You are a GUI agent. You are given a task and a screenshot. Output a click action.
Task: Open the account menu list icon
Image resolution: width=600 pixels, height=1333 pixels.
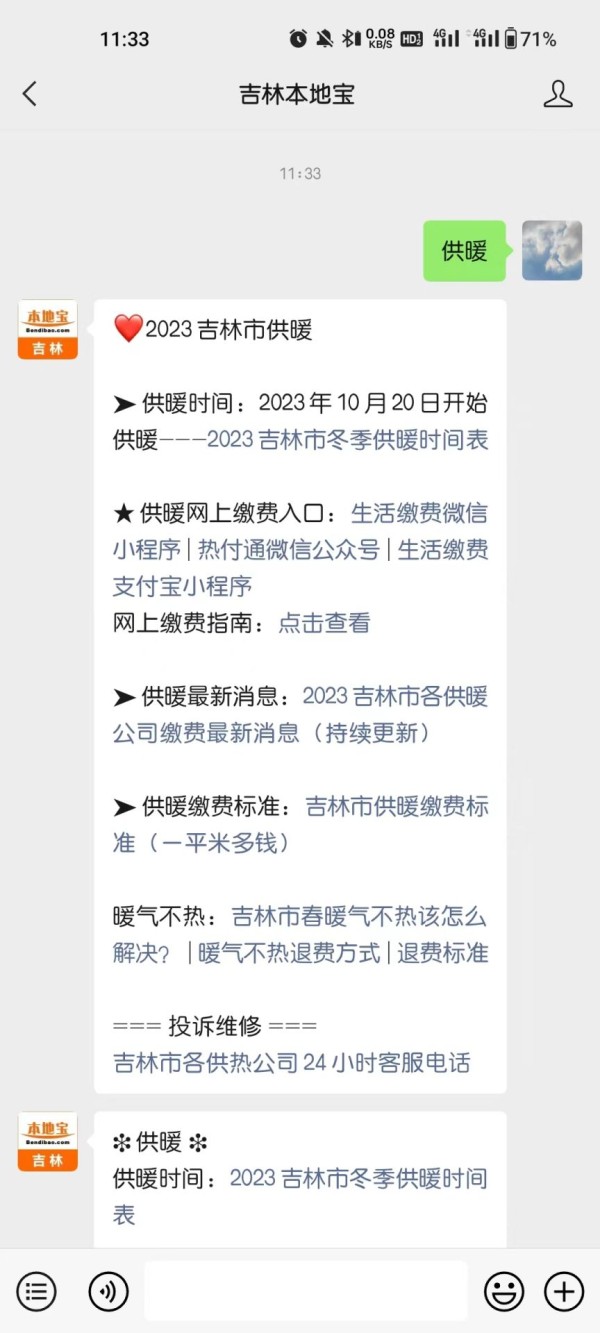(x=36, y=1292)
